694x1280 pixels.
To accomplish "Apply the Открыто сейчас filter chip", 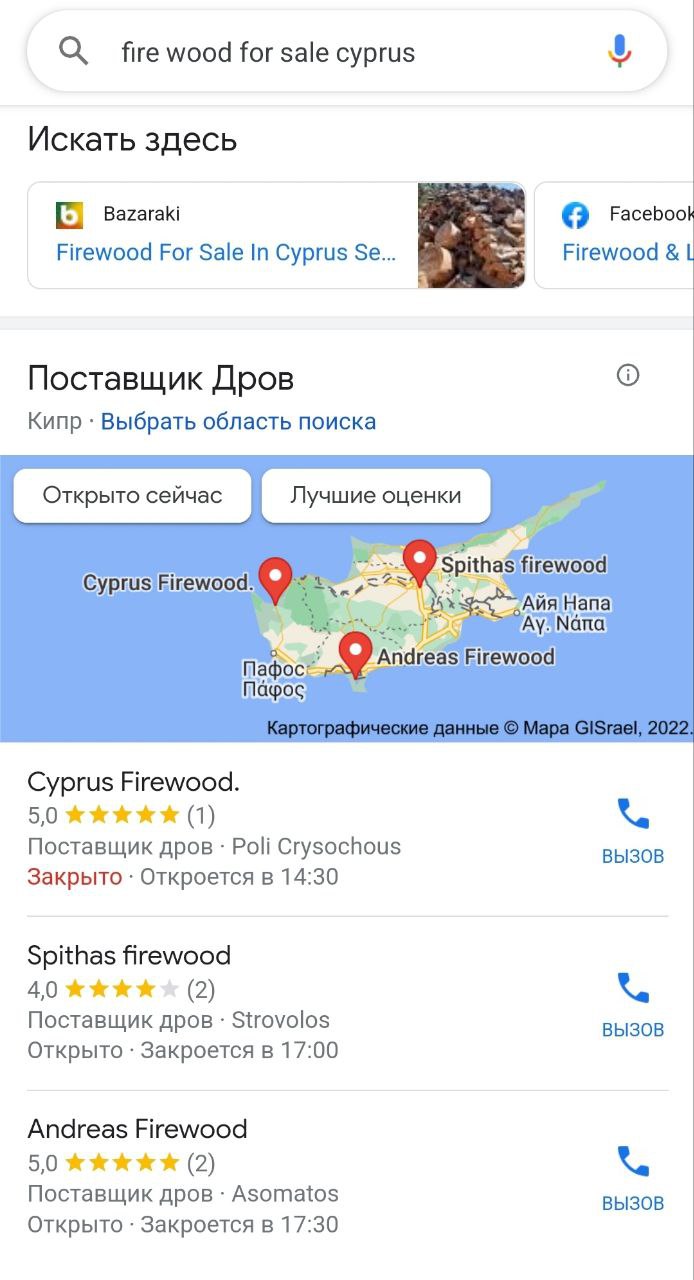I will 132,495.
